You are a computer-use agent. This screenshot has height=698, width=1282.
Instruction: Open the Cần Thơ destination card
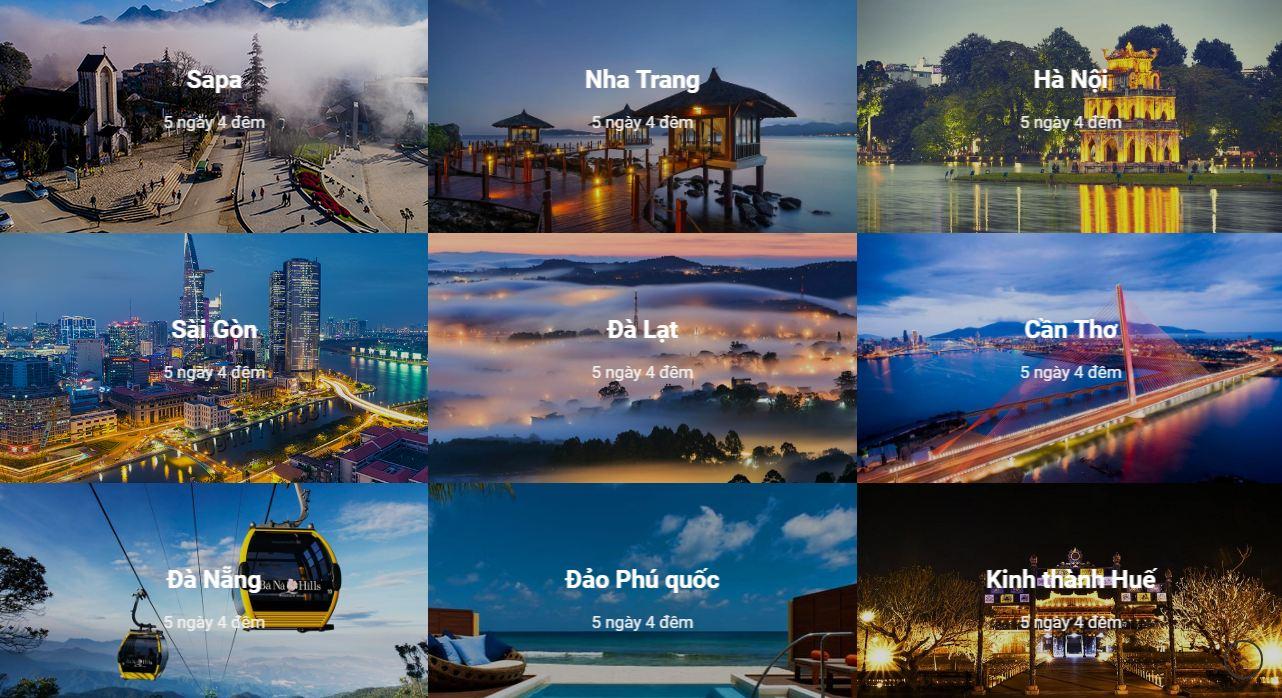pyautogui.click(x=1070, y=358)
